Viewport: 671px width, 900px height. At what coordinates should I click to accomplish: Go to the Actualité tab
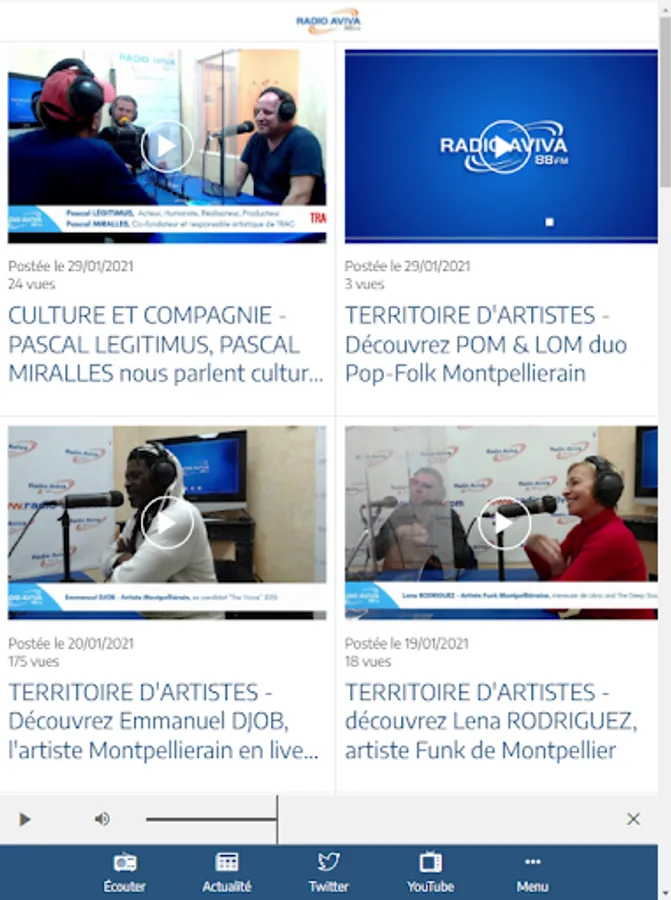(x=227, y=872)
